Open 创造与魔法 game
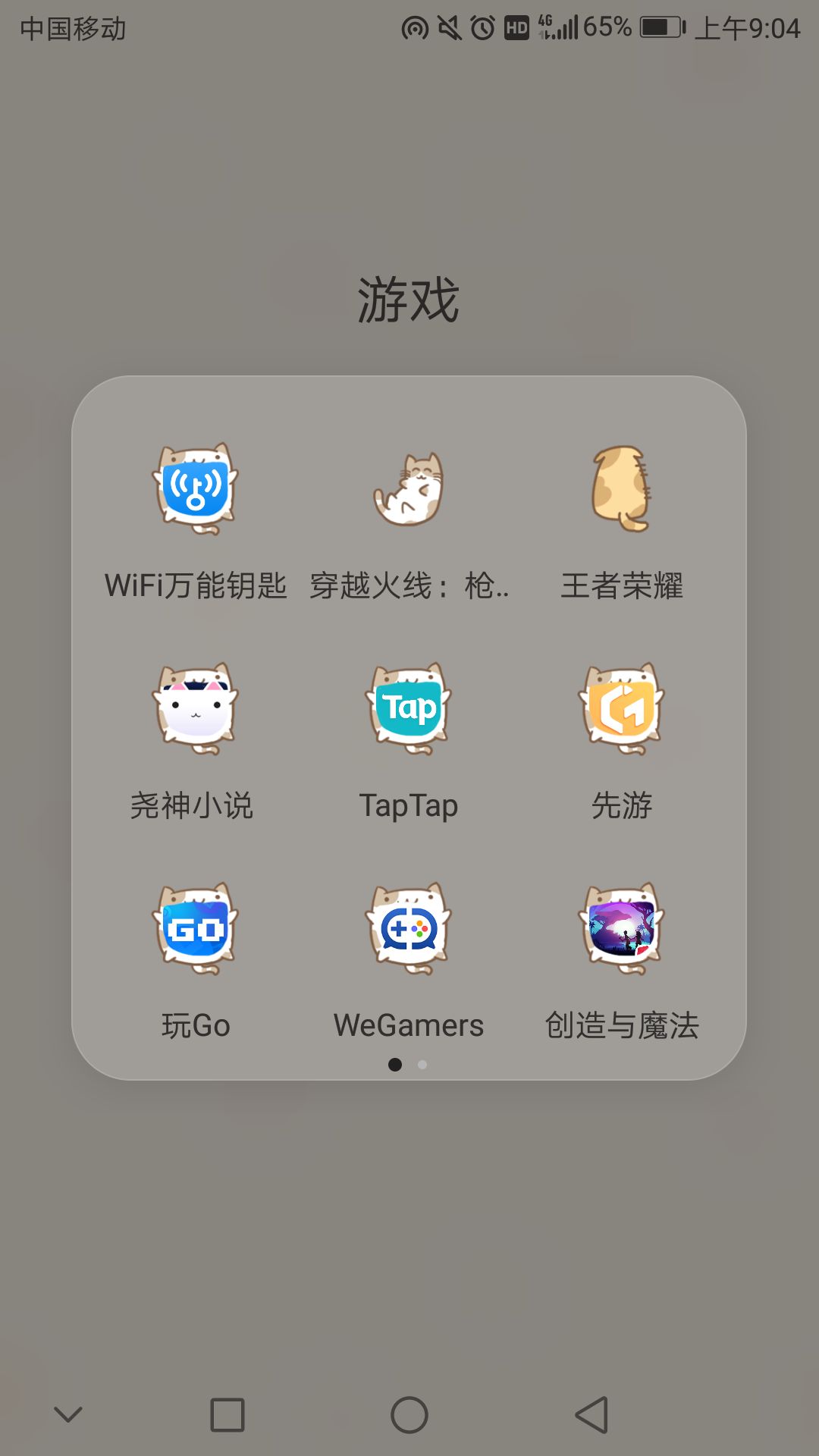This screenshot has height=1456, width=819. 622,929
